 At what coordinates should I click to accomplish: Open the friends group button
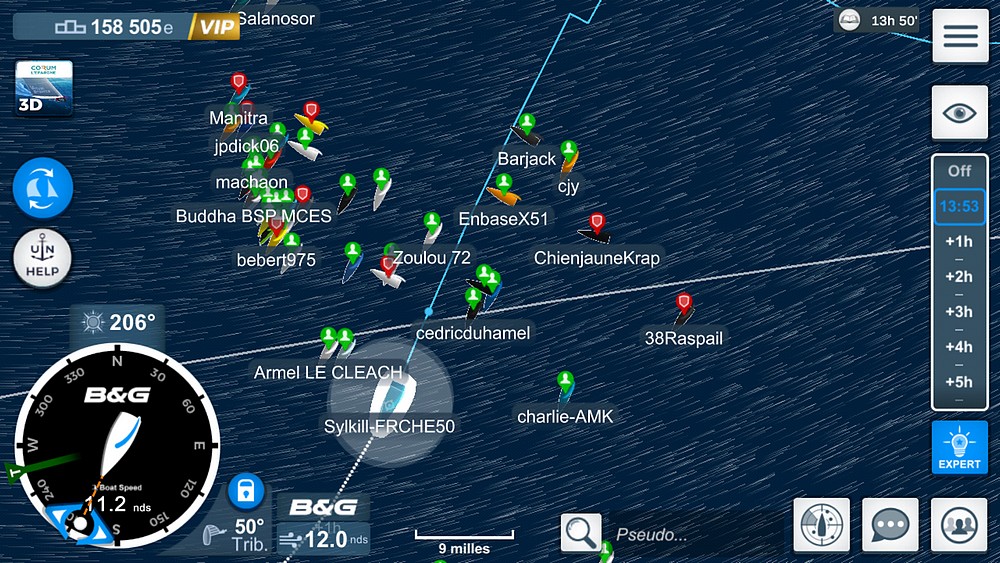[x=959, y=525]
